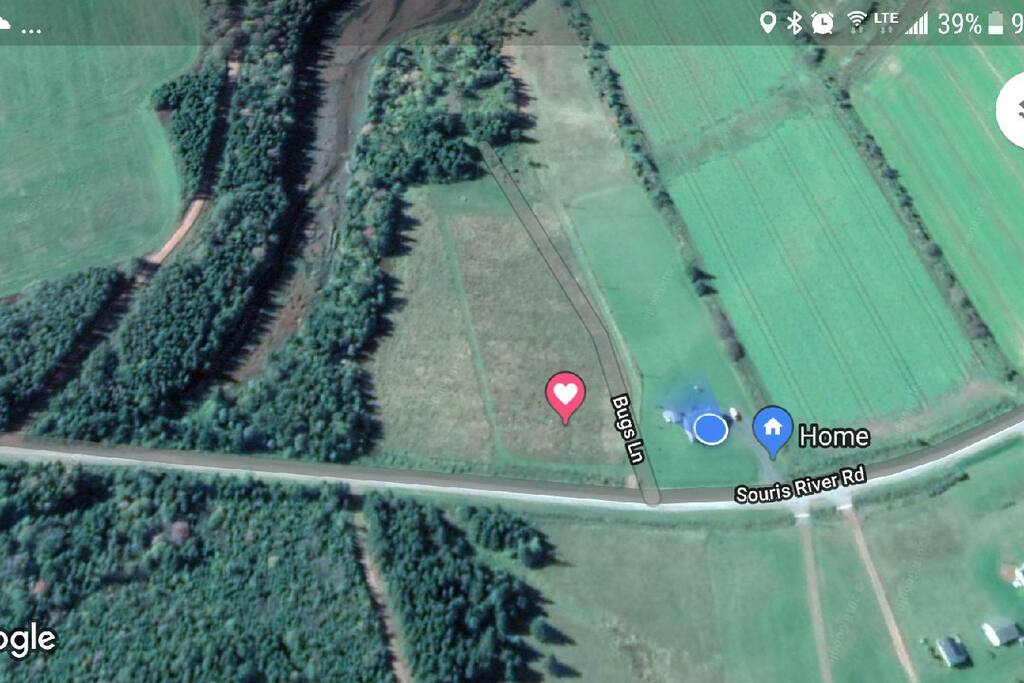Tap the saved place heart marker
Screen dimensions: 1024x683
coord(565,394)
